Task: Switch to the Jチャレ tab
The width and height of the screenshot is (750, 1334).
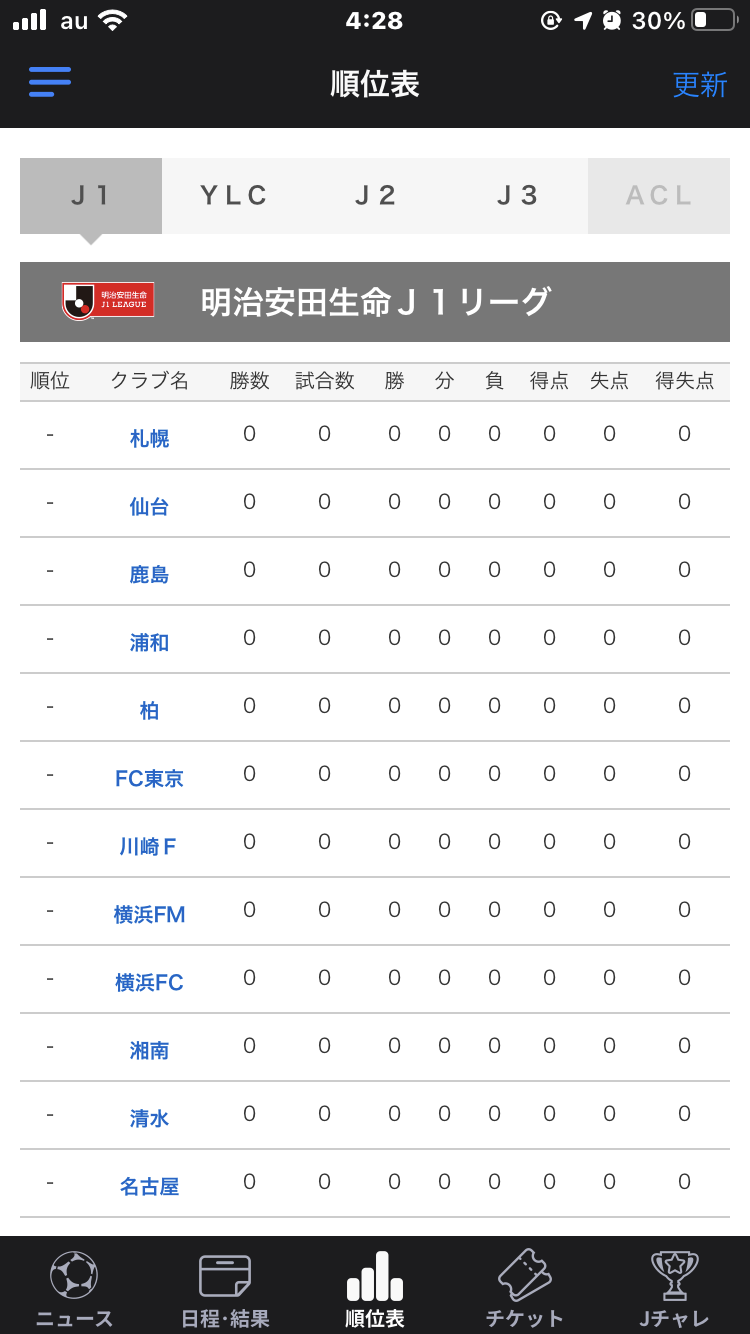Action: pyautogui.click(x=675, y=1288)
